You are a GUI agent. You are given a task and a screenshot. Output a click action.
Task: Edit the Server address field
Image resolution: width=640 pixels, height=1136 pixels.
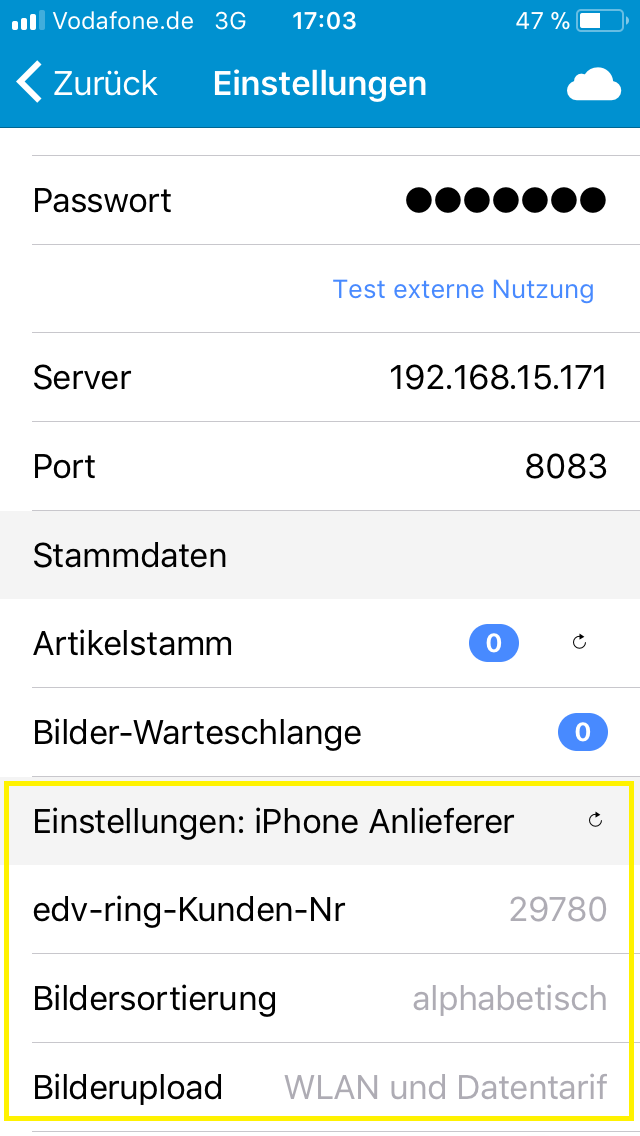click(497, 378)
